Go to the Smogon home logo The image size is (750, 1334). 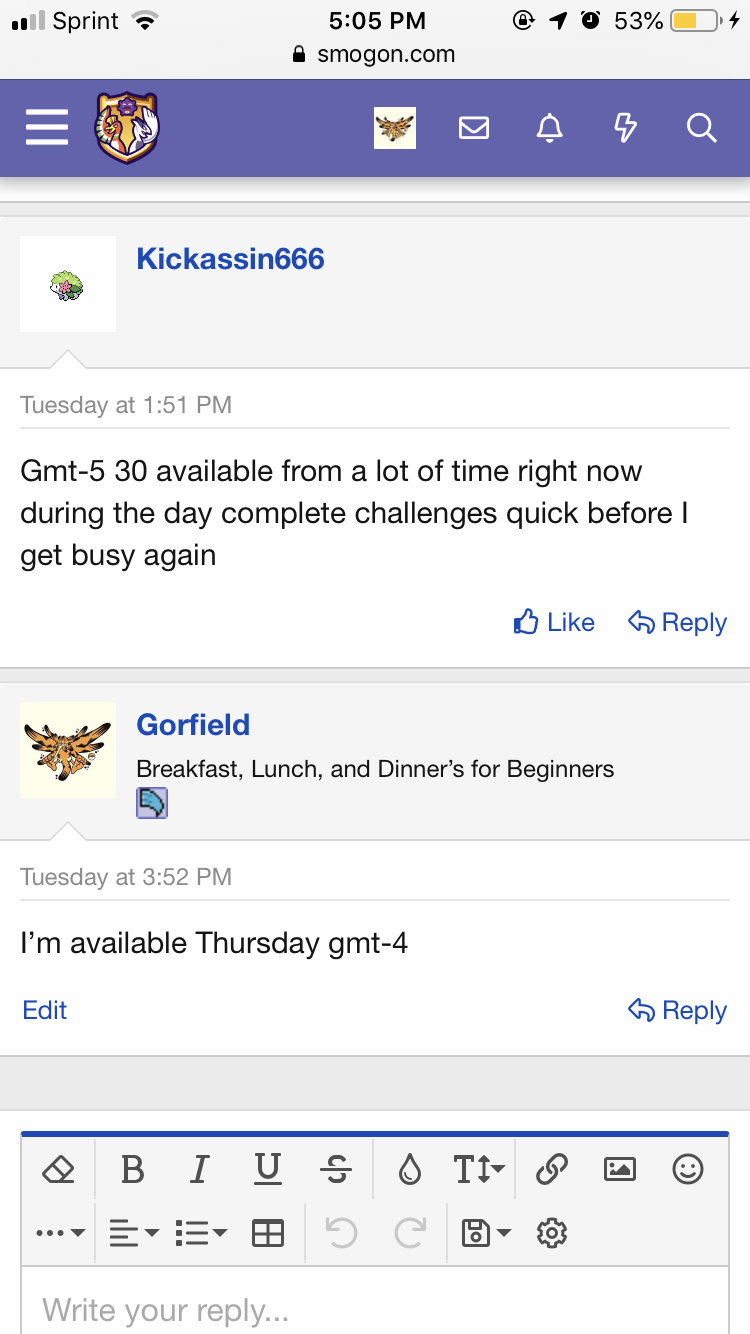[x=127, y=128]
